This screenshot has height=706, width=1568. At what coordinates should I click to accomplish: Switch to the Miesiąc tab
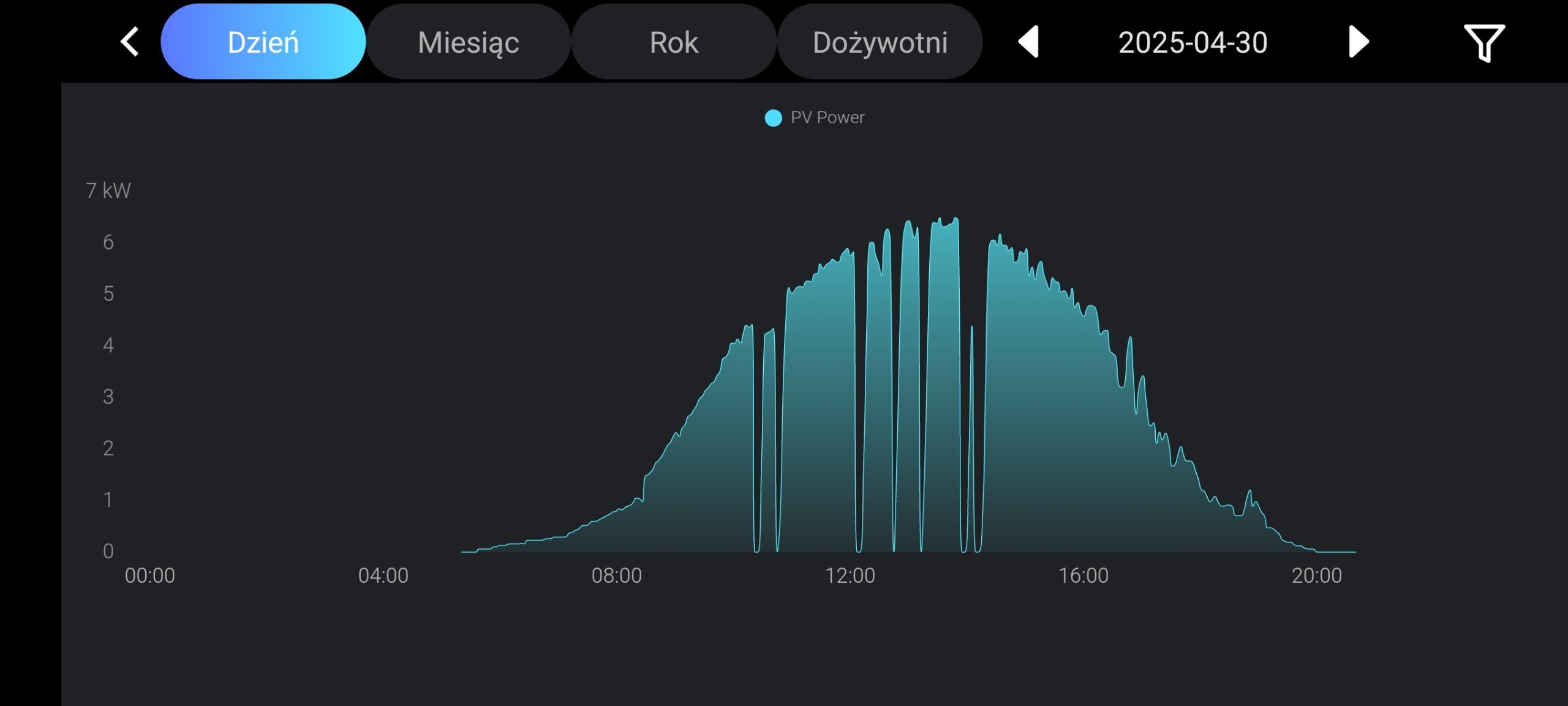(469, 42)
